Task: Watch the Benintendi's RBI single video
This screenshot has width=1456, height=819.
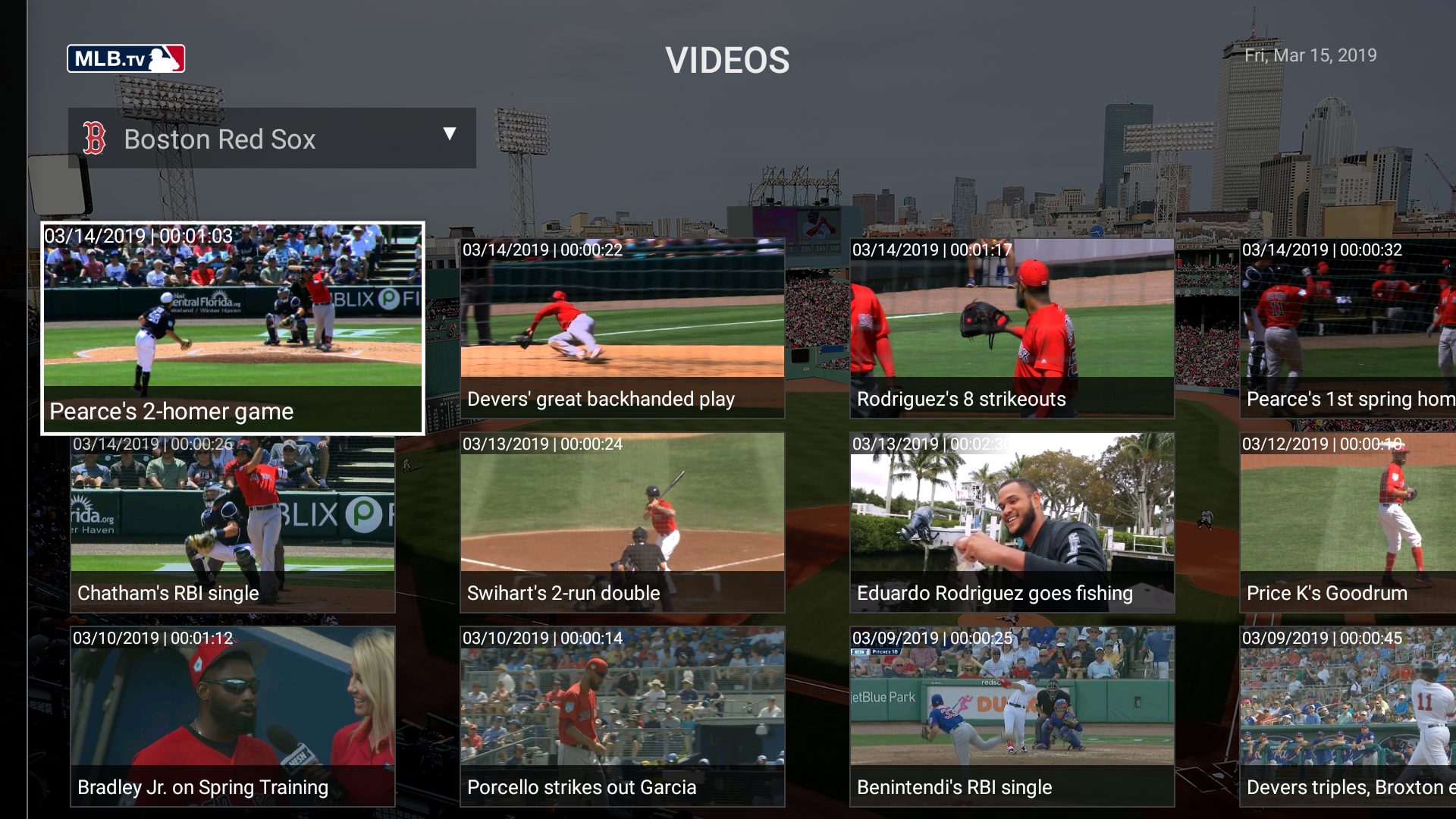Action: 1012,716
